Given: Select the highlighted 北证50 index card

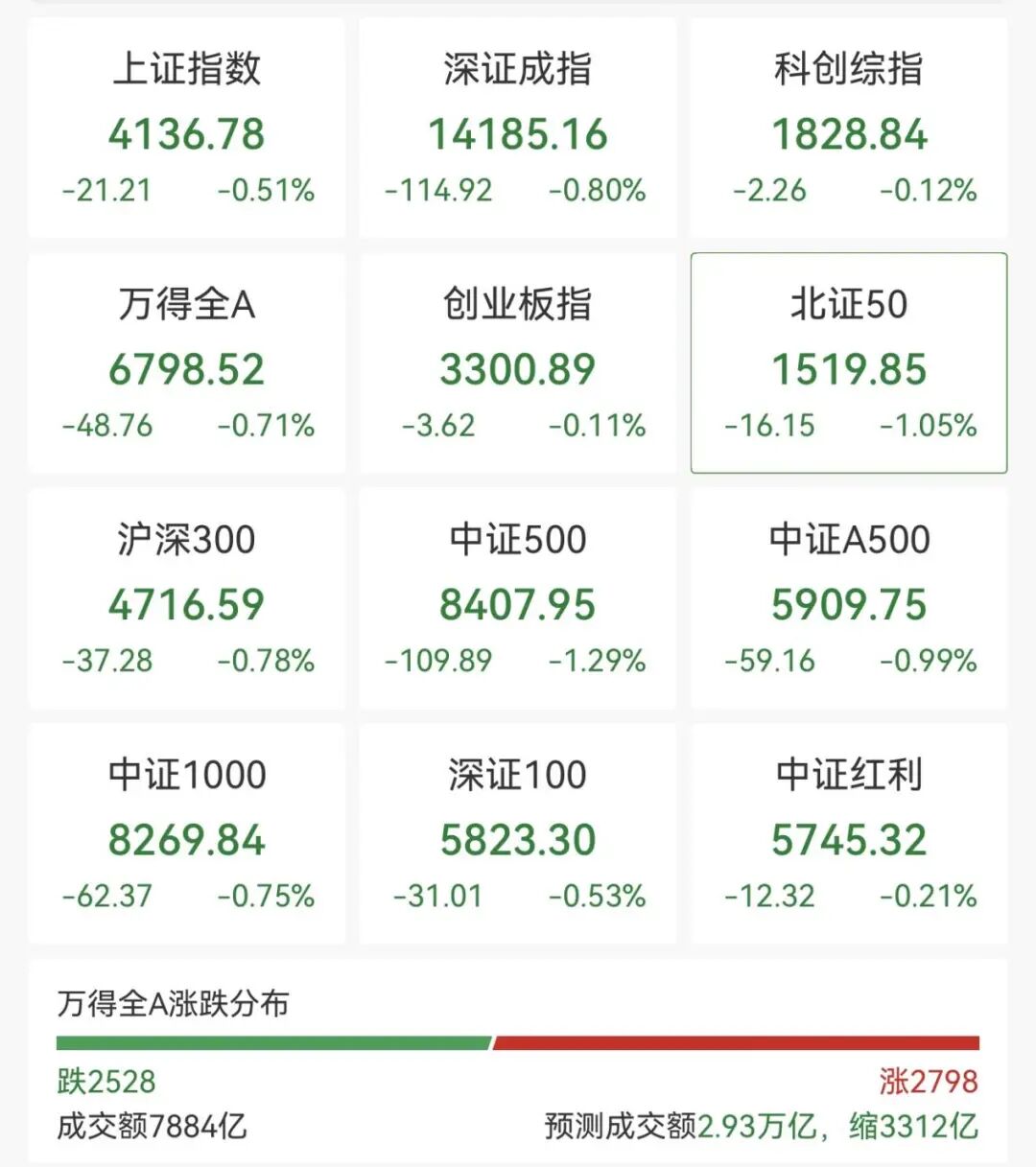Looking at the screenshot, I should point(849,364).
